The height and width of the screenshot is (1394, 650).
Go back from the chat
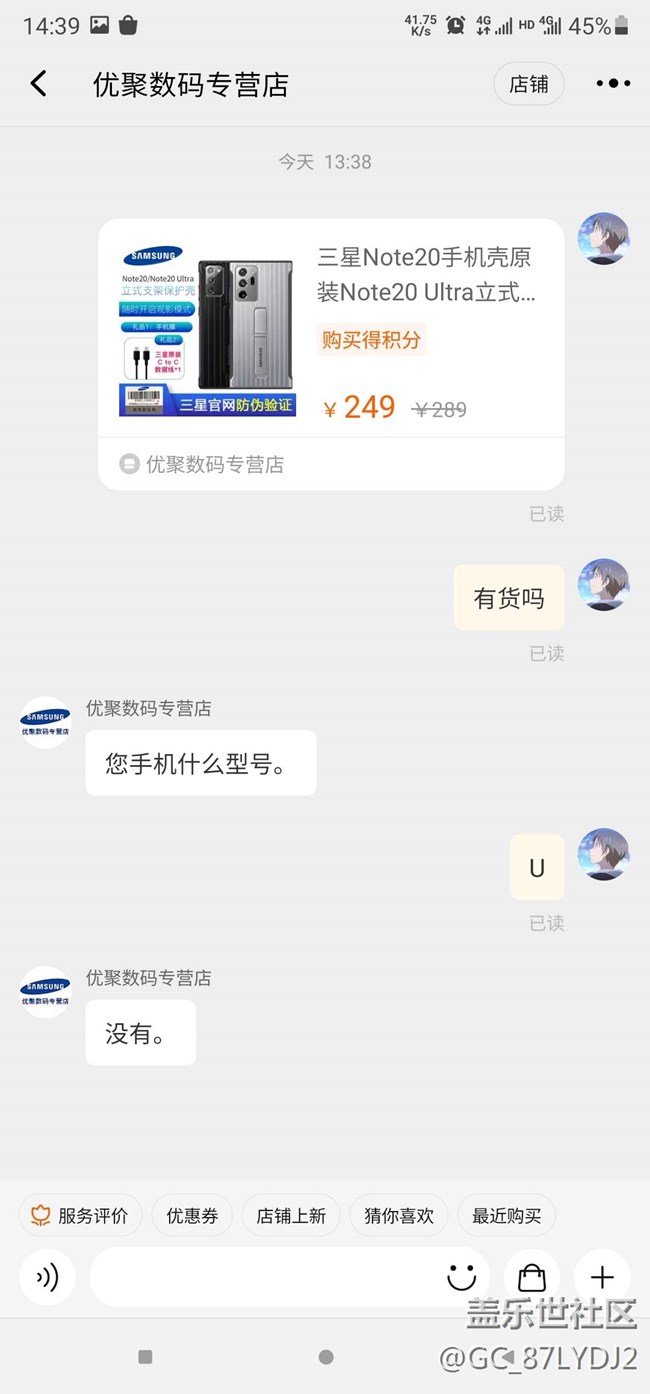point(39,84)
